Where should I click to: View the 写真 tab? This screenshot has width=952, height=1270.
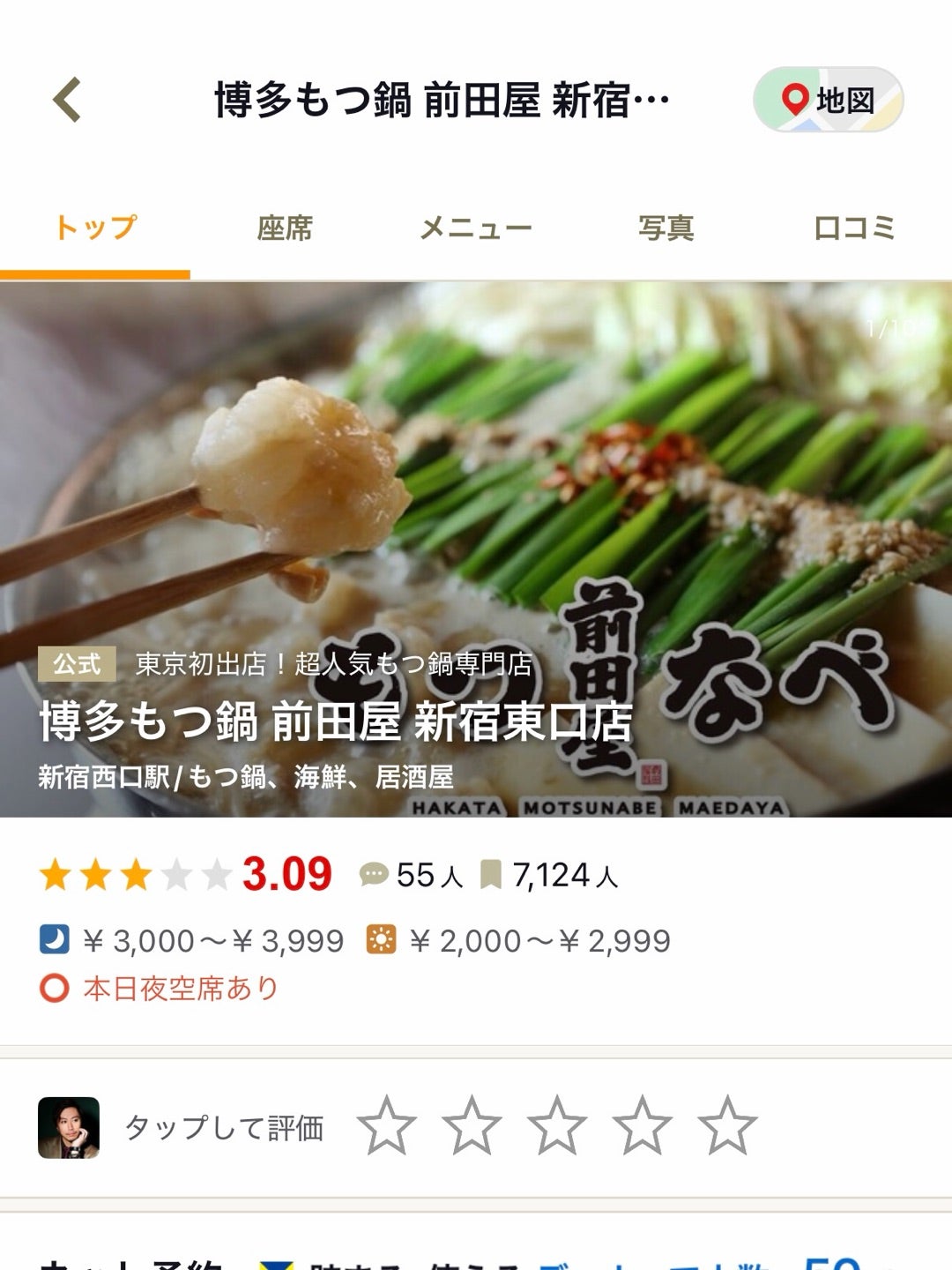[666, 228]
